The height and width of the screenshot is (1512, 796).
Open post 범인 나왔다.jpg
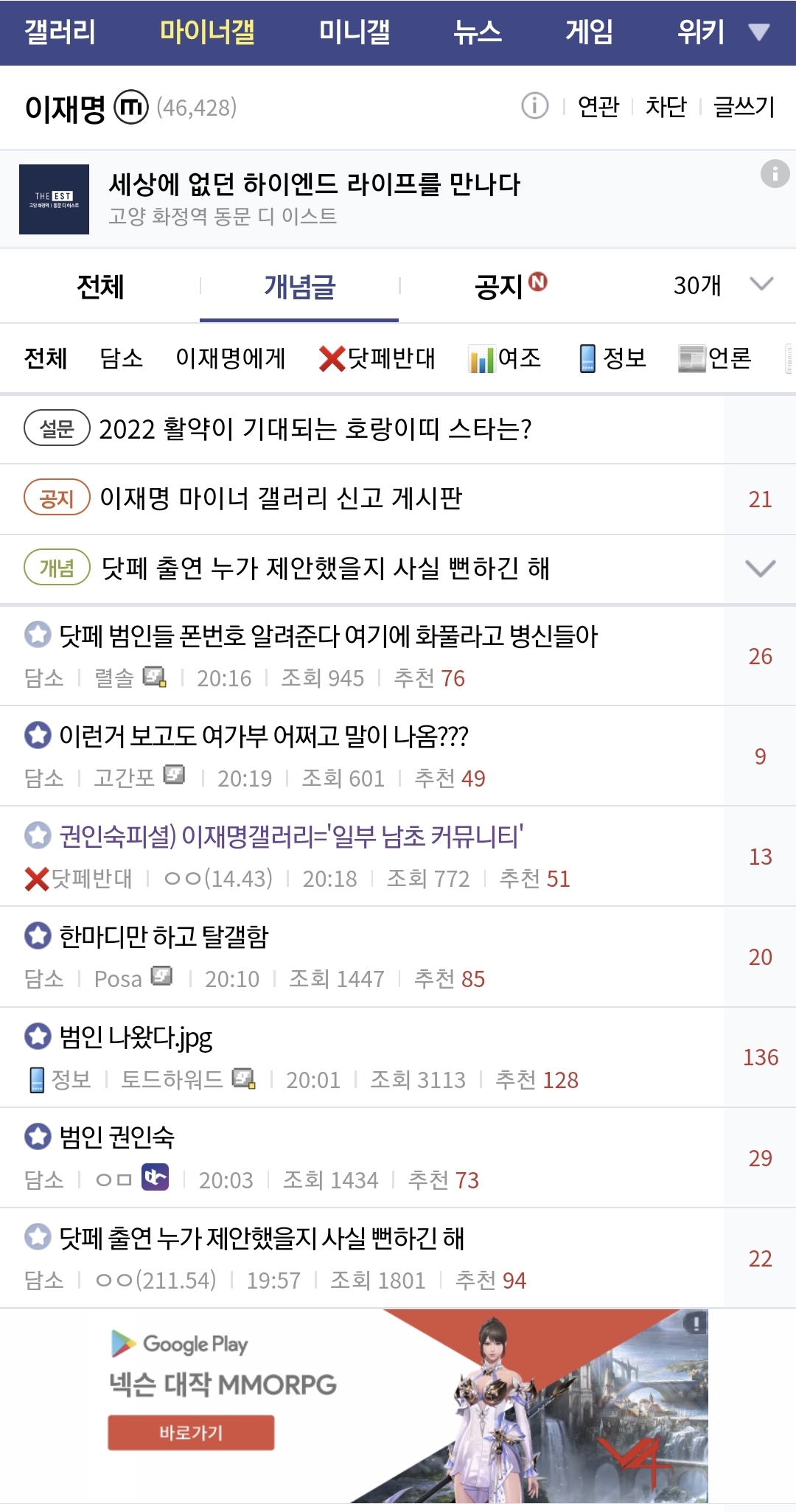pyautogui.click(x=136, y=1037)
